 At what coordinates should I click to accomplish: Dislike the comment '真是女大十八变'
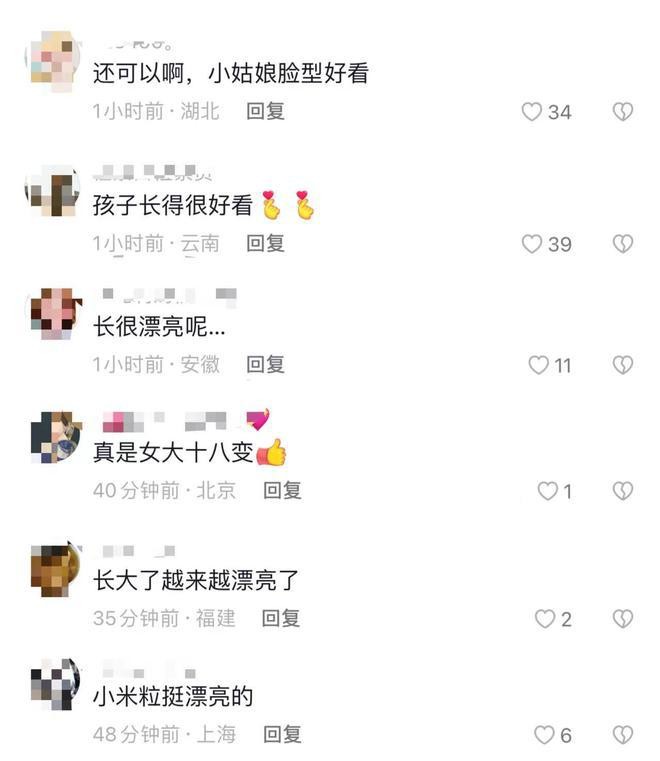point(623,491)
